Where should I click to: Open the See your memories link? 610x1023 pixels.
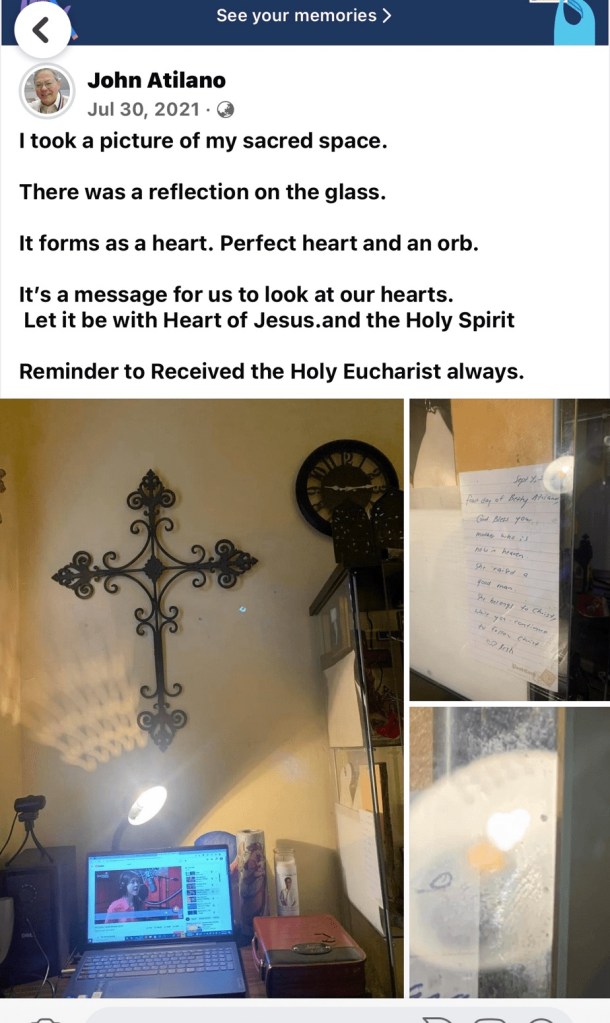[304, 16]
